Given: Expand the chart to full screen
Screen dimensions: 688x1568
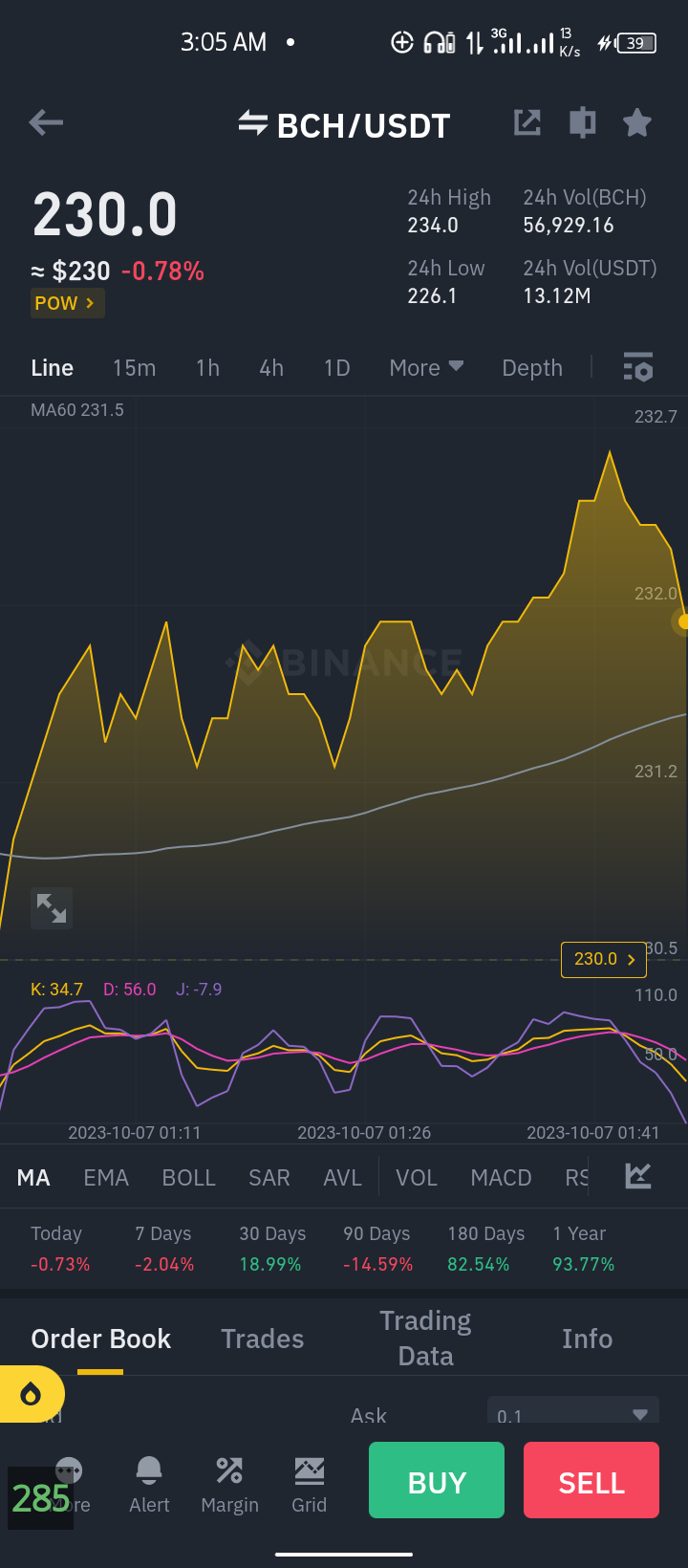Looking at the screenshot, I should [x=52, y=907].
